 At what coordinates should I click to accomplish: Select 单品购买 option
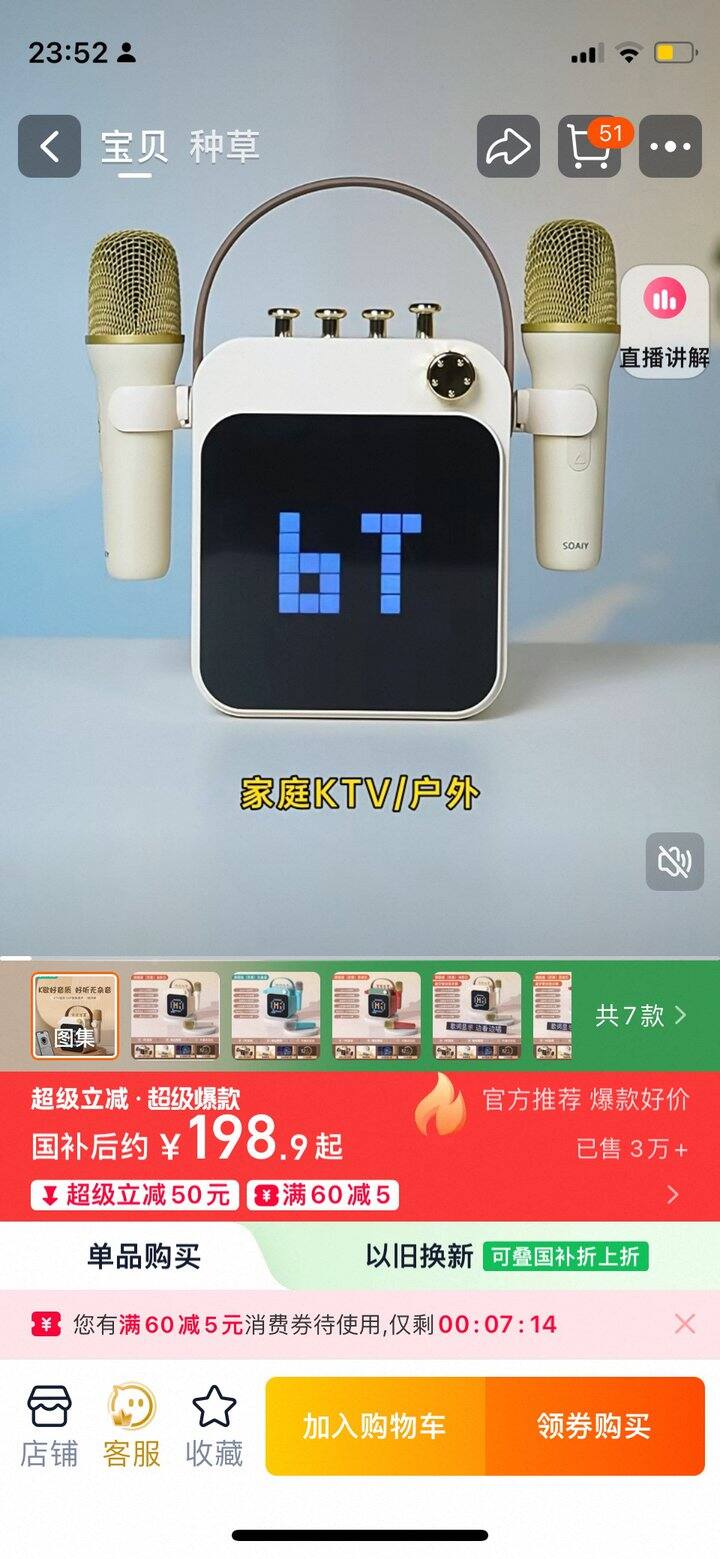pyautogui.click(x=143, y=1256)
